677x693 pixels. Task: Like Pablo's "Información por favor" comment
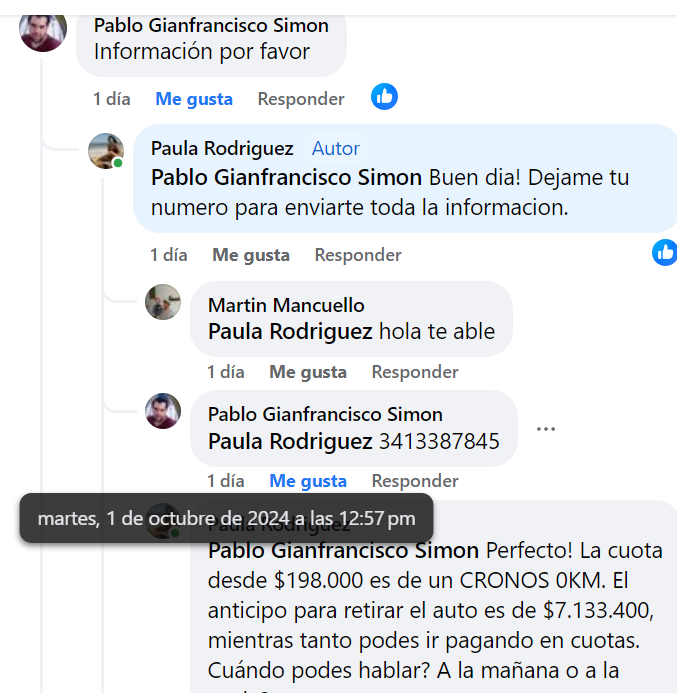[x=194, y=99]
